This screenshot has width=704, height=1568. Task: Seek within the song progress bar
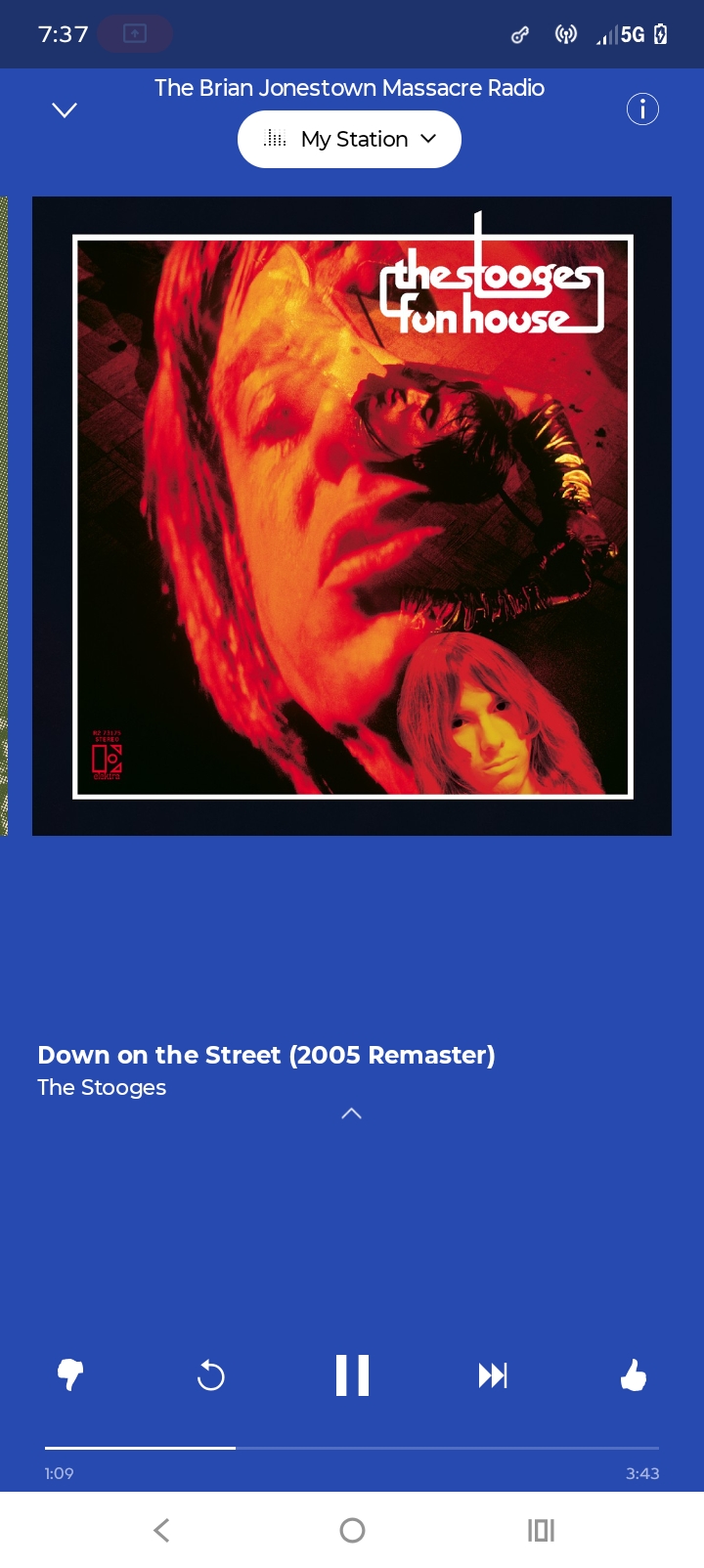click(352, 1448)
